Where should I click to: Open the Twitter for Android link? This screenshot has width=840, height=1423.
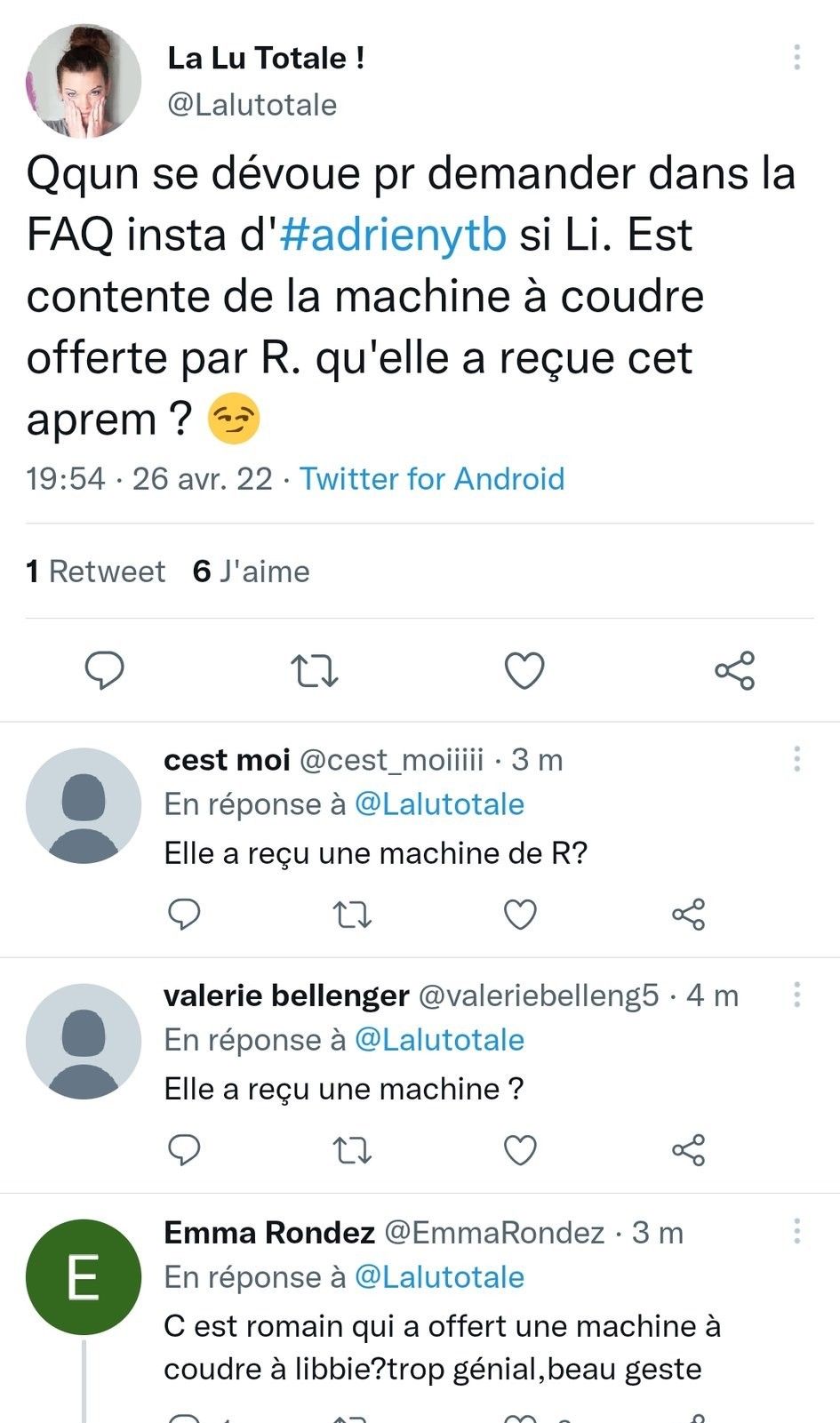[432, 479]
